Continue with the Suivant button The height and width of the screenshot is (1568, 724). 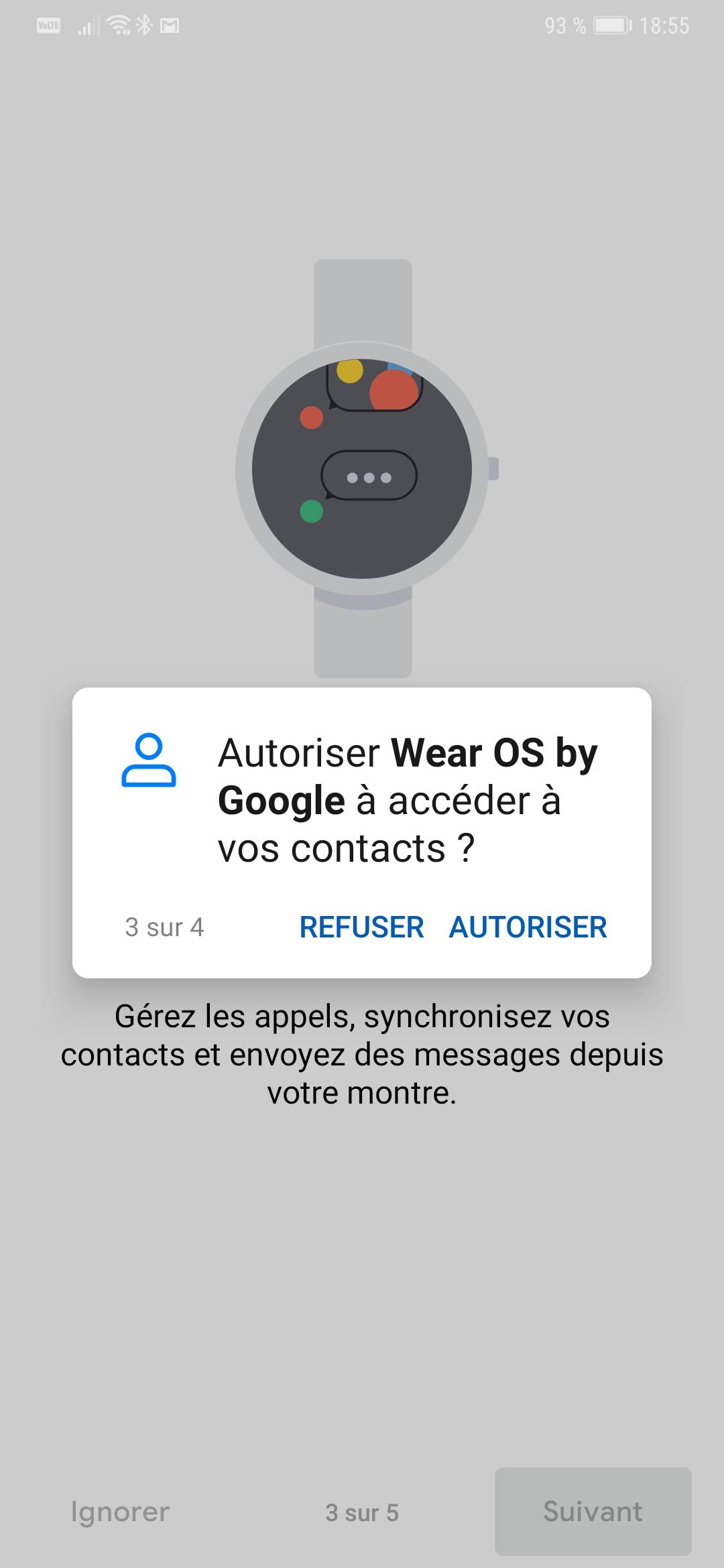593,1512
